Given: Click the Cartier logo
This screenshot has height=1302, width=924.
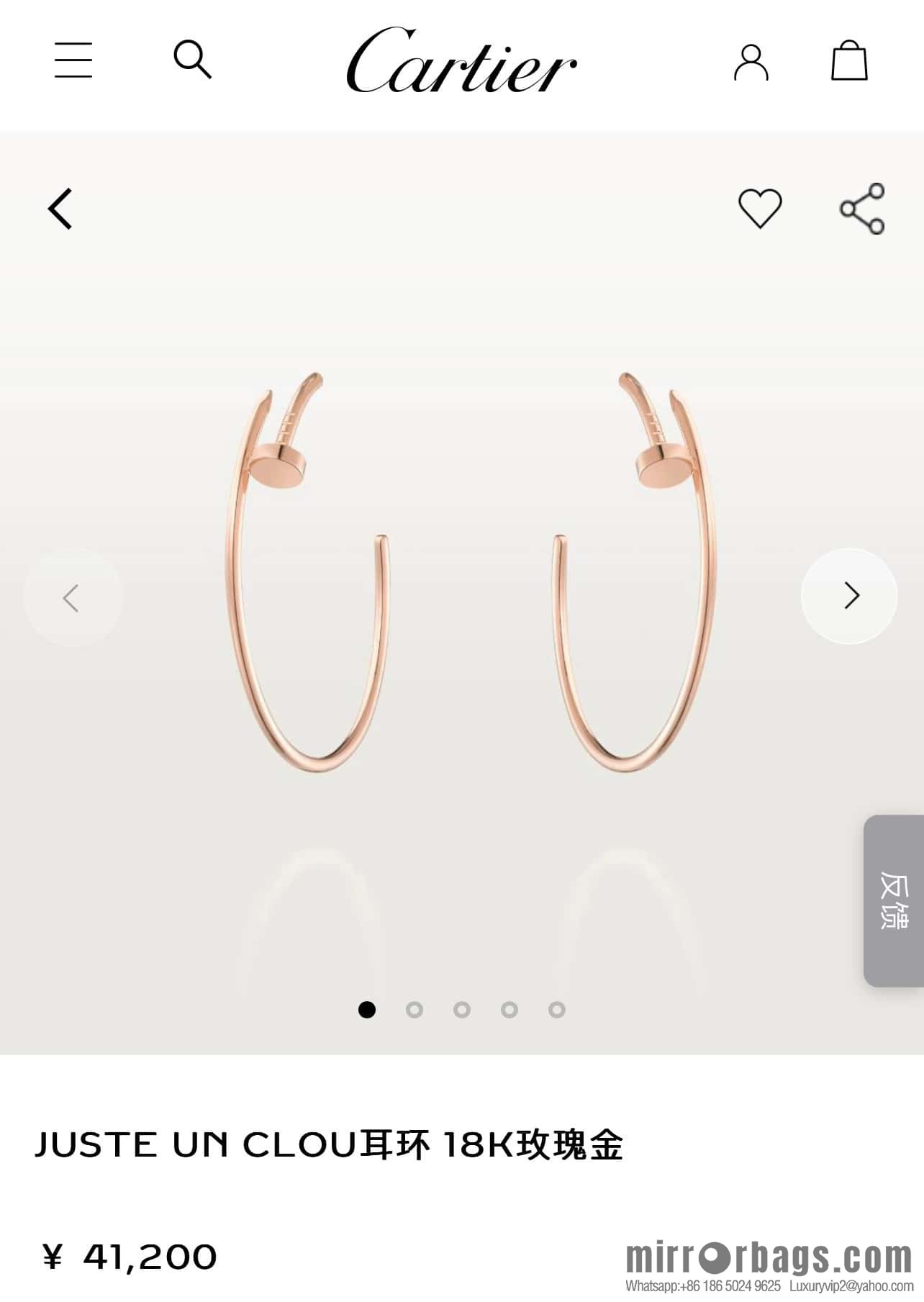Looking at the screenshot, I should 461,61.
